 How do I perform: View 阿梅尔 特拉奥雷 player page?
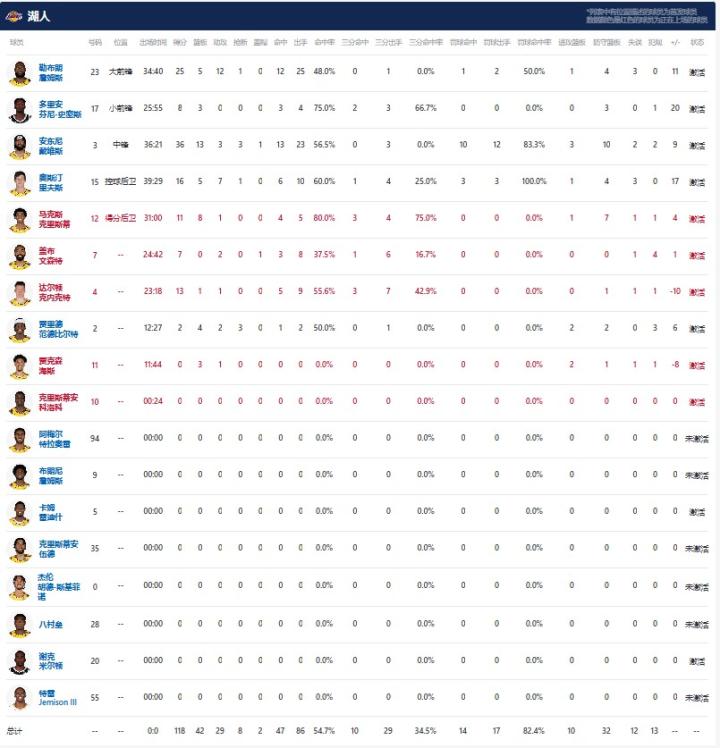[54, 438]
